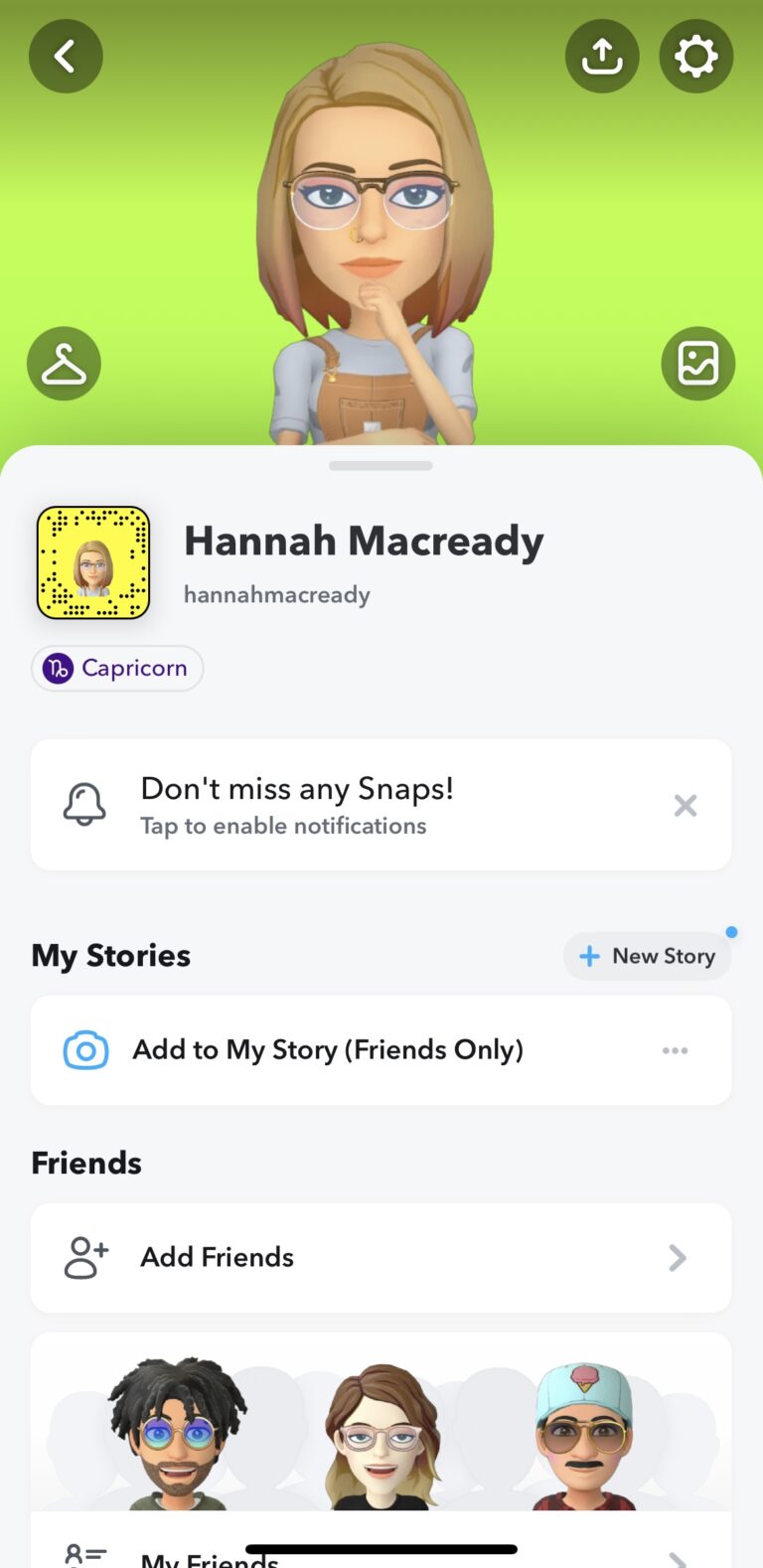The width and height of the screenshot is (763, 1568).
Task: Tap the camera icon next to Add to My Story
Action: coord(86,1050)
